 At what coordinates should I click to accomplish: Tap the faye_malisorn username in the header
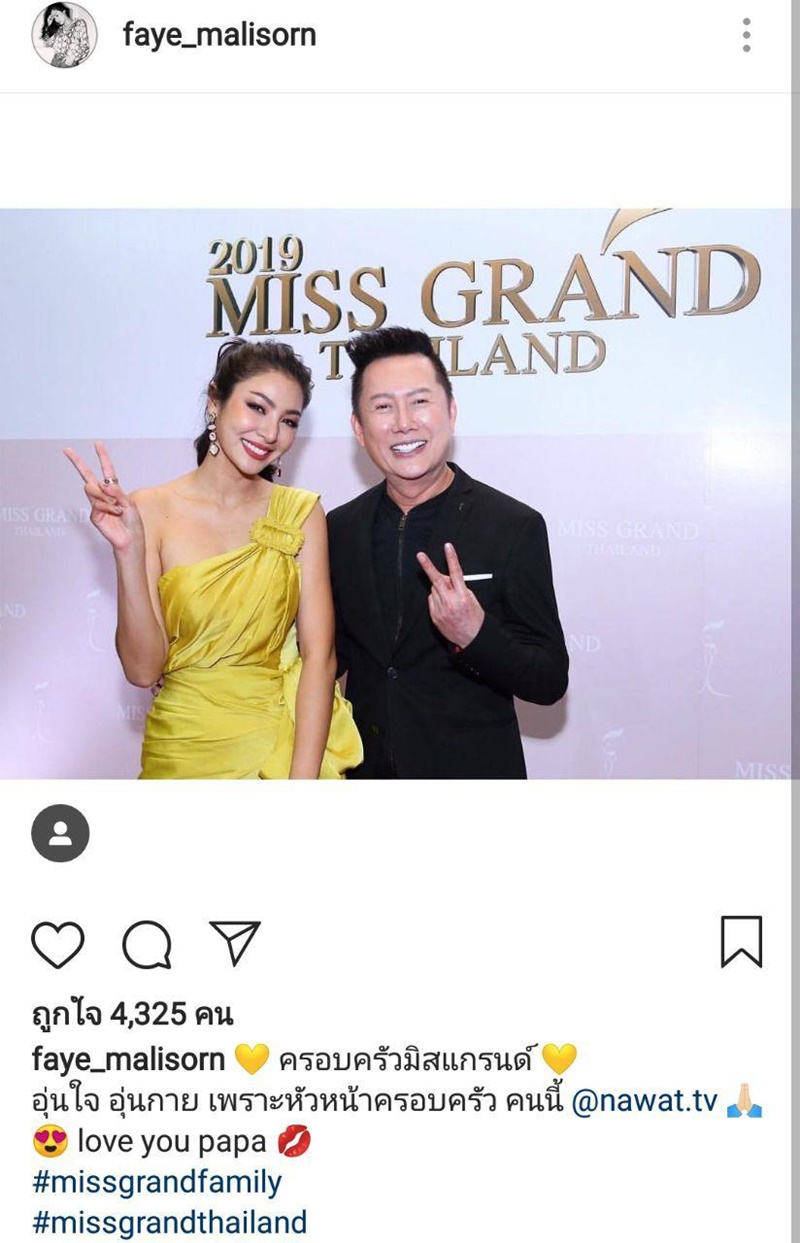[x=219, y=35]
